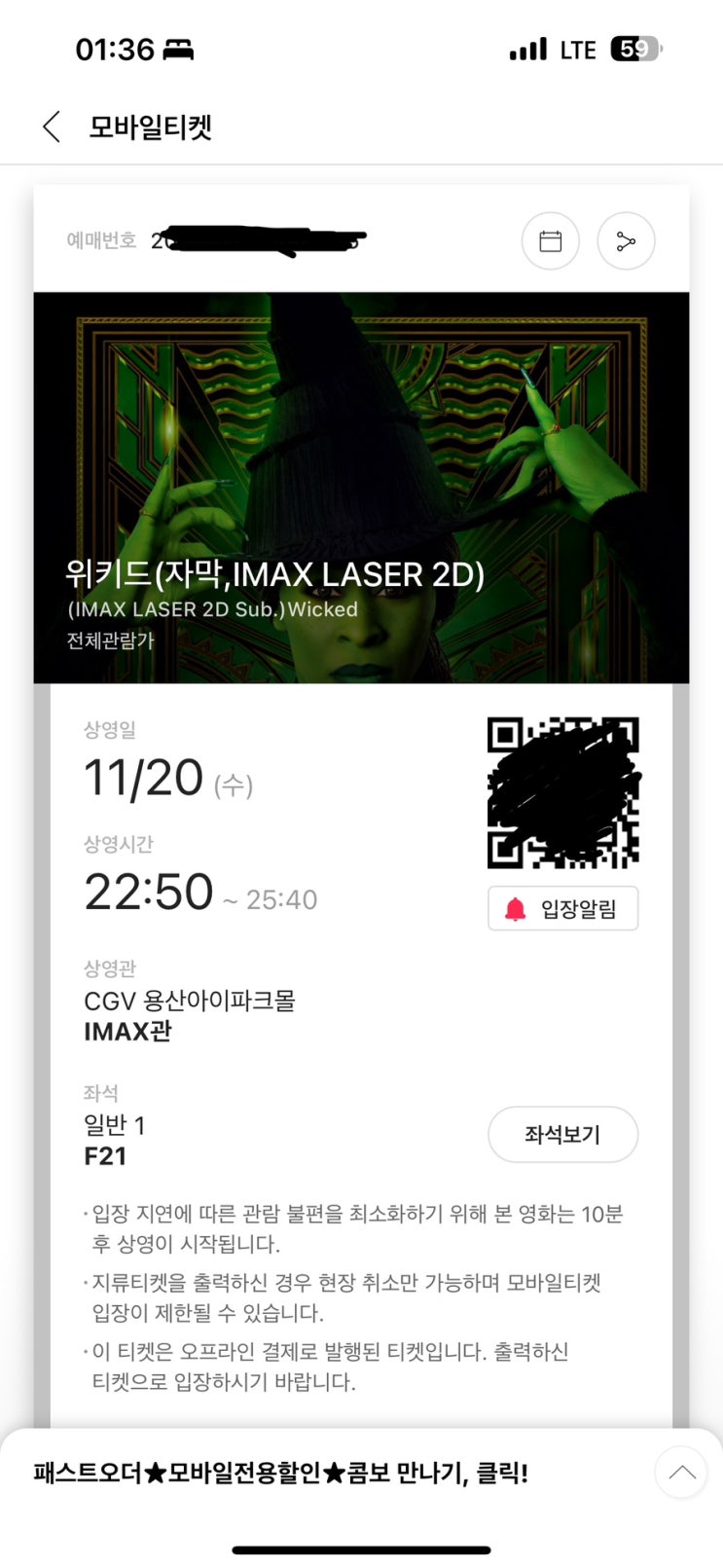Go back from the 모바일티켓 screen

(x=53, y=127)
